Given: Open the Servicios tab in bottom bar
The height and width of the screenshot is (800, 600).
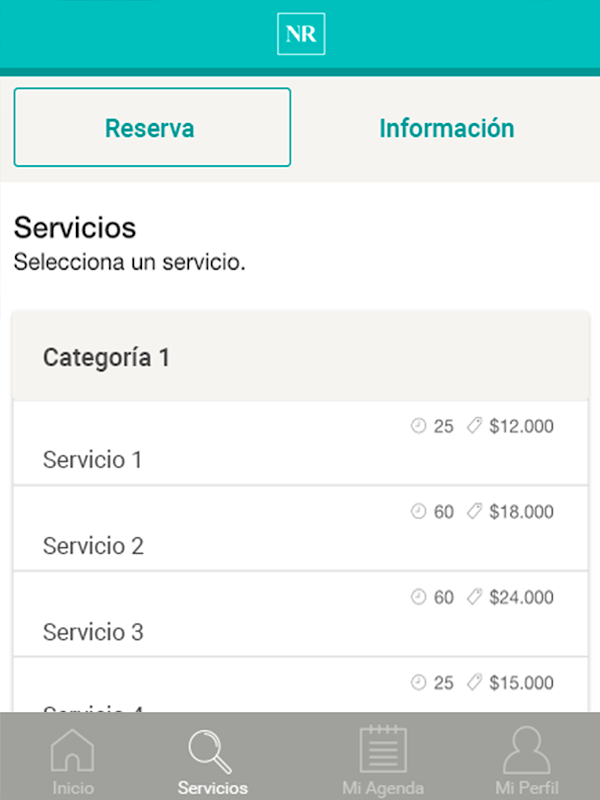Looking at the screenshot, I should (x=212, y=760).
